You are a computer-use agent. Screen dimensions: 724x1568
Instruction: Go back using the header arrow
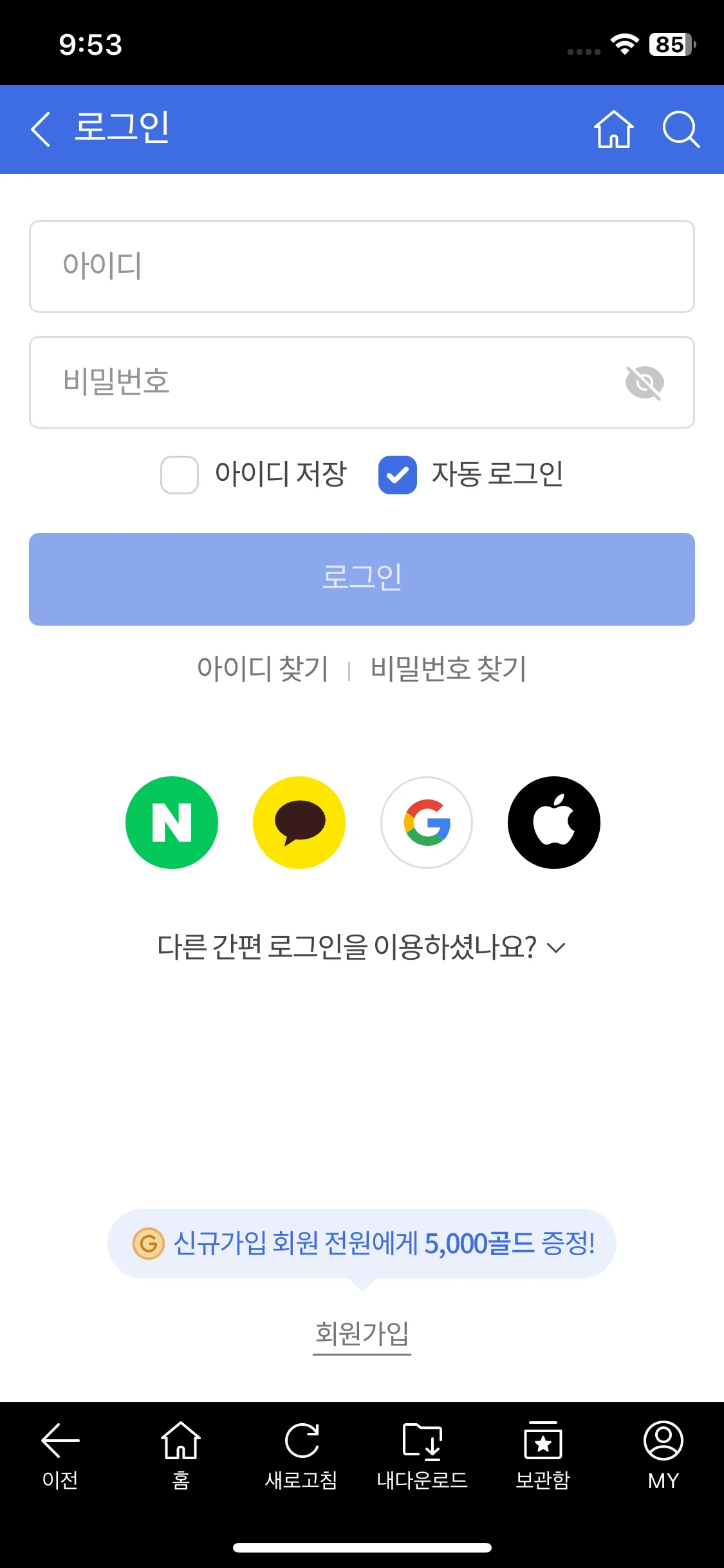click(41, 129)
